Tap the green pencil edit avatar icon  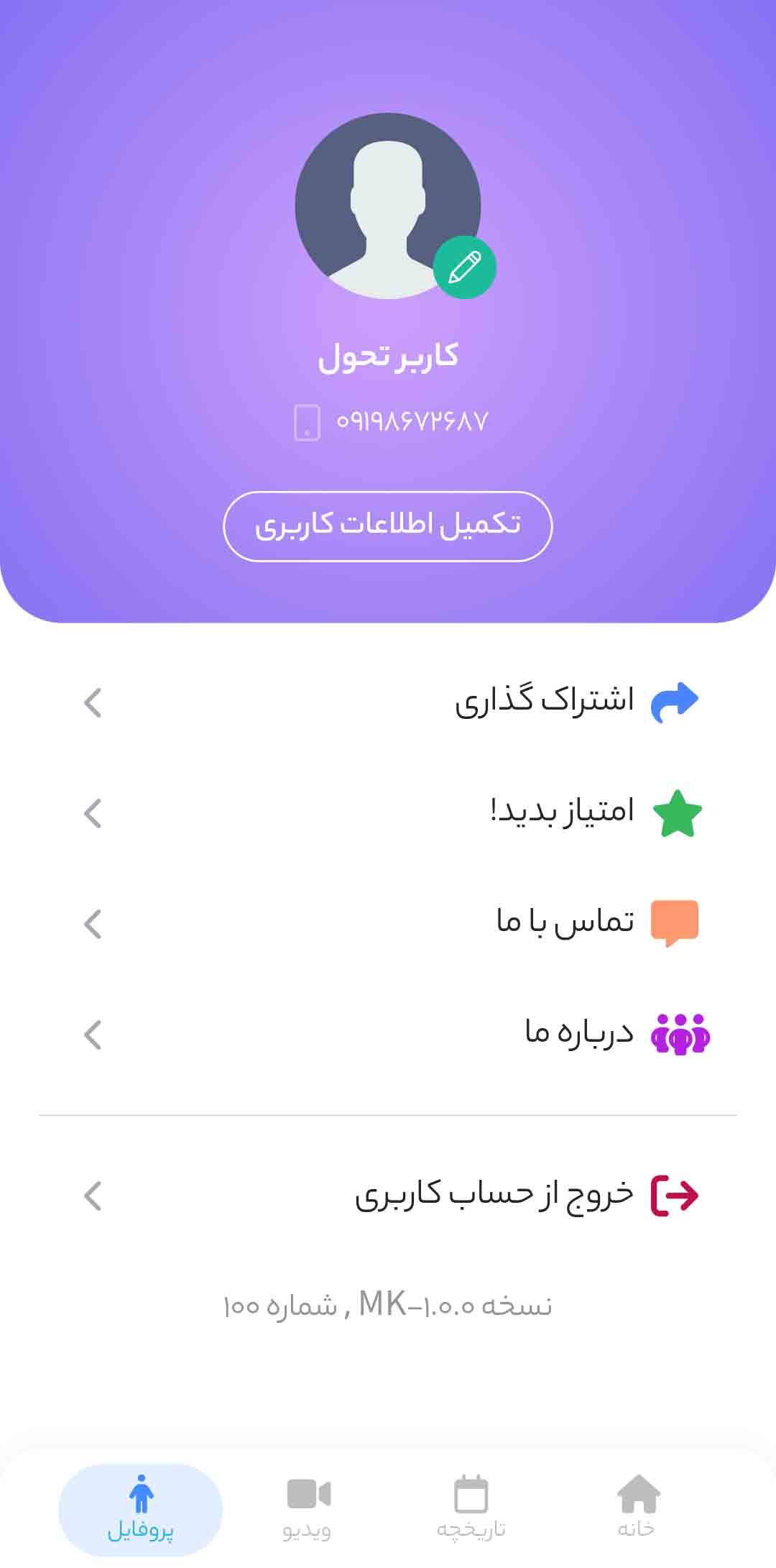464,267
